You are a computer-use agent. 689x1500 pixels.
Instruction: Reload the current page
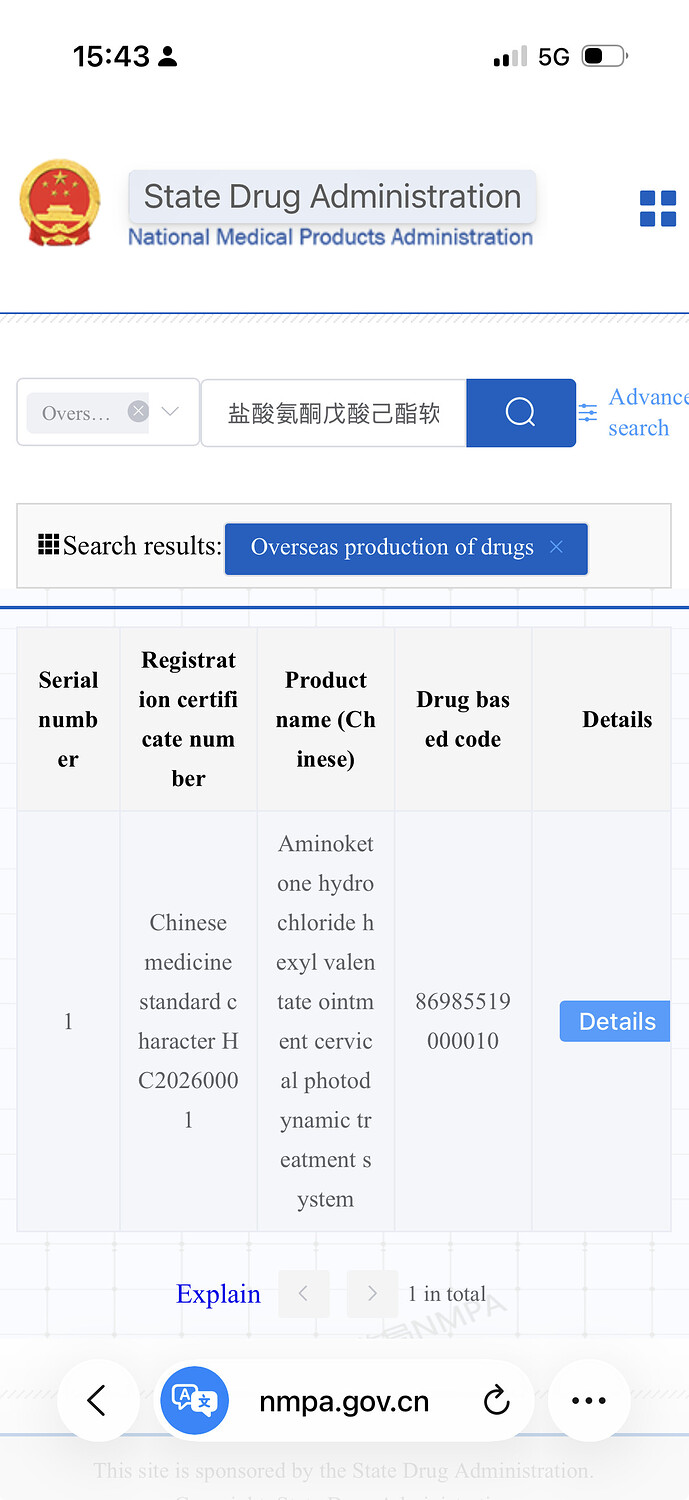tap(497, 1401)
